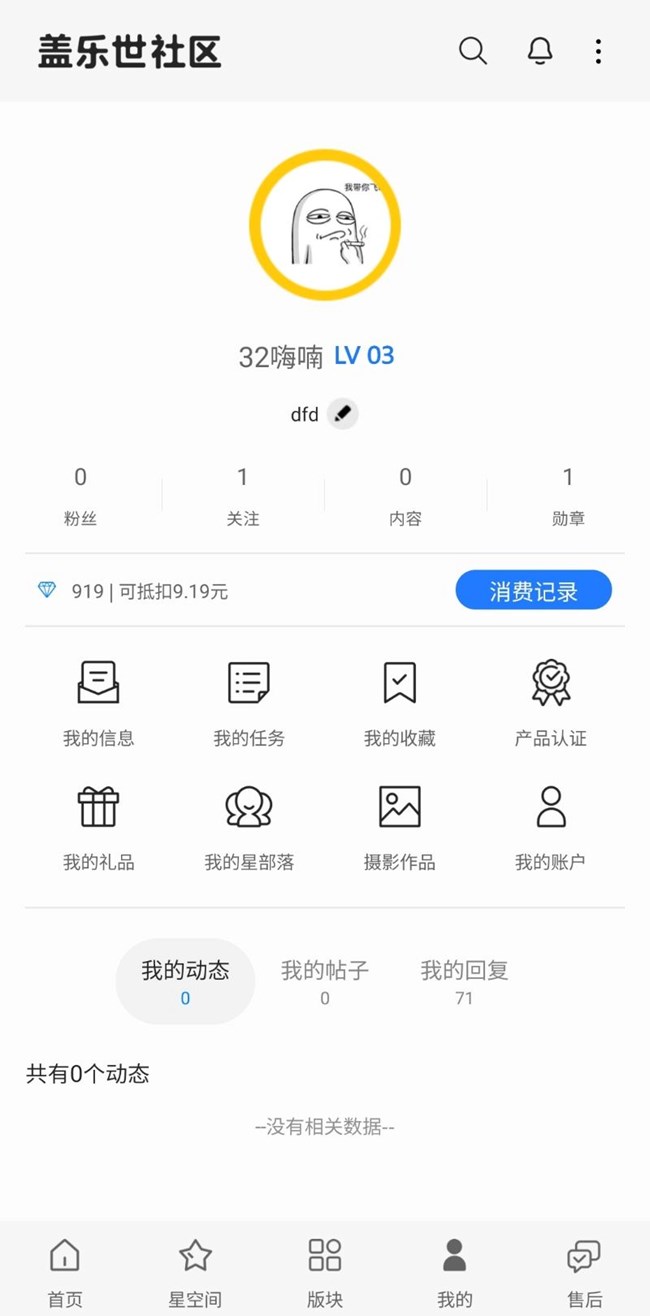The image size is (650, 1316).
Task: Switch to the 我的回复 tab
Action: (464, 981)
